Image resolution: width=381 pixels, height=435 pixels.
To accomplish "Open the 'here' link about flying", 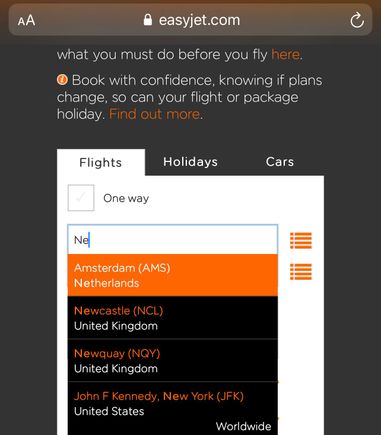I will point(285,54).
